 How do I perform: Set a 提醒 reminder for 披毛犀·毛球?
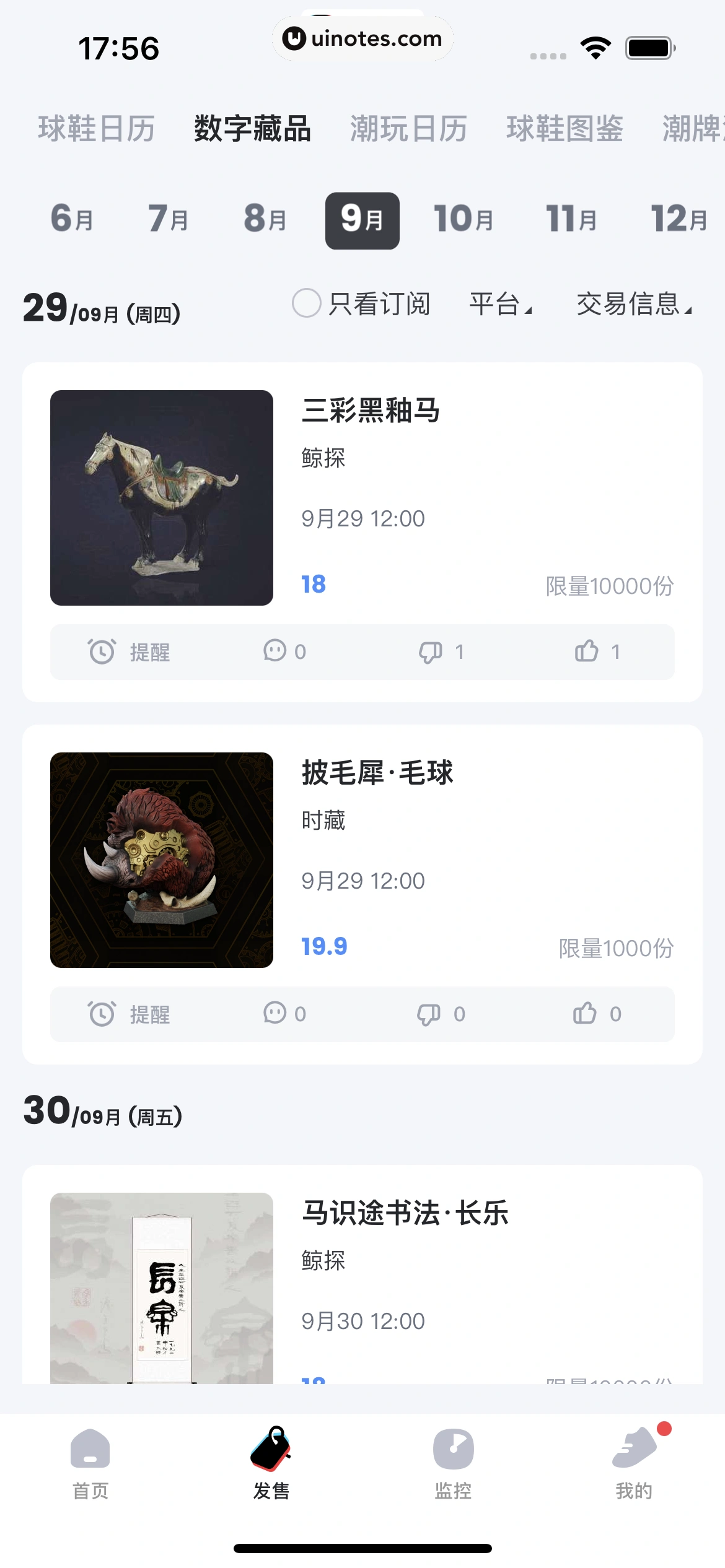coord(129,1014)
